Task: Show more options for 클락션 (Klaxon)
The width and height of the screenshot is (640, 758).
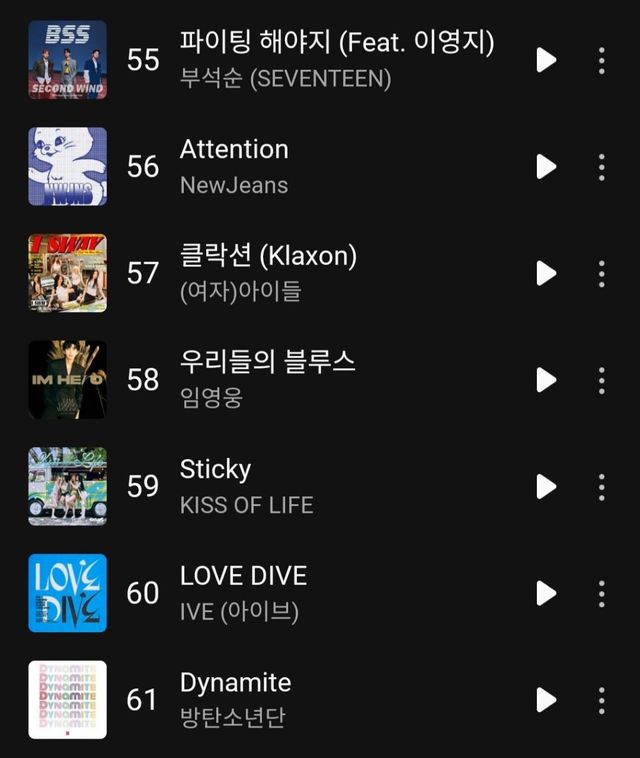Action: click(x=601, y=273)
